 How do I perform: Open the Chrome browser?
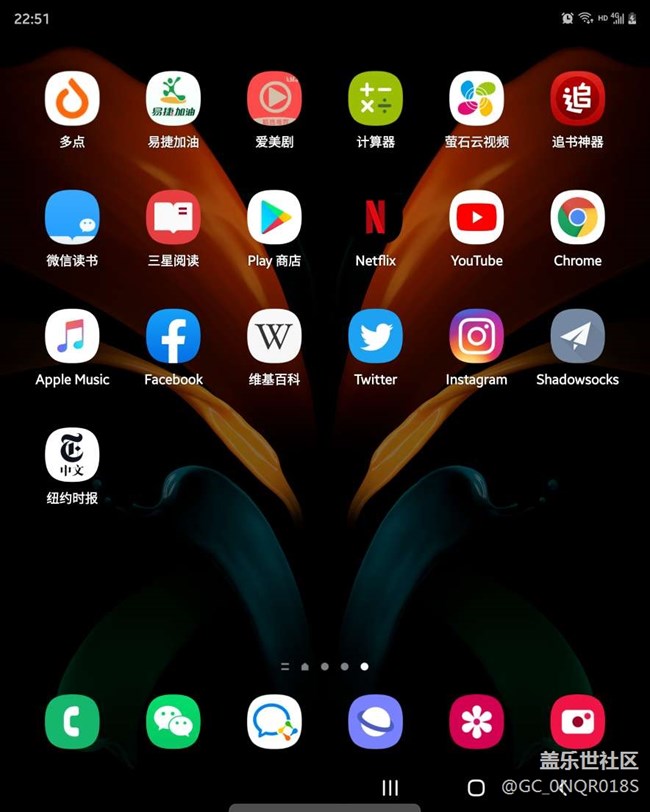(577, 217)
